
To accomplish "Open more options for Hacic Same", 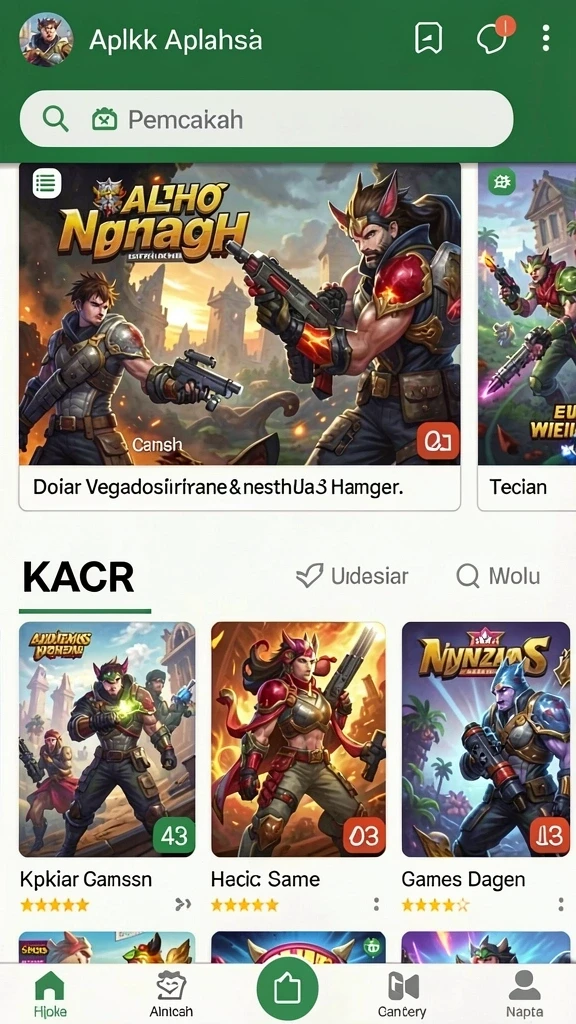I will pos(376,904).
